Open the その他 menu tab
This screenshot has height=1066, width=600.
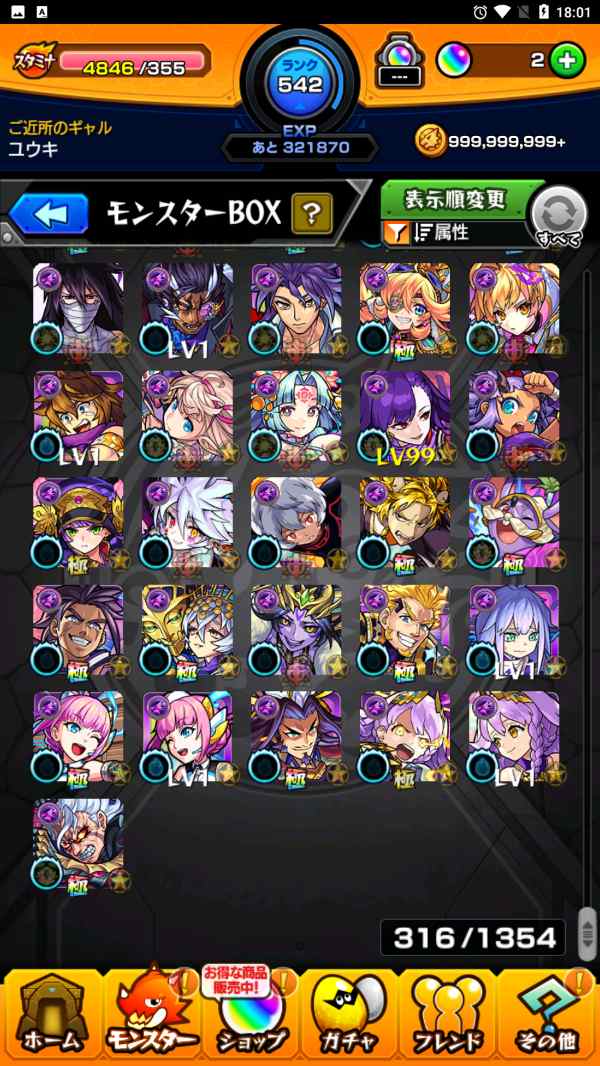pos(547,1015)
